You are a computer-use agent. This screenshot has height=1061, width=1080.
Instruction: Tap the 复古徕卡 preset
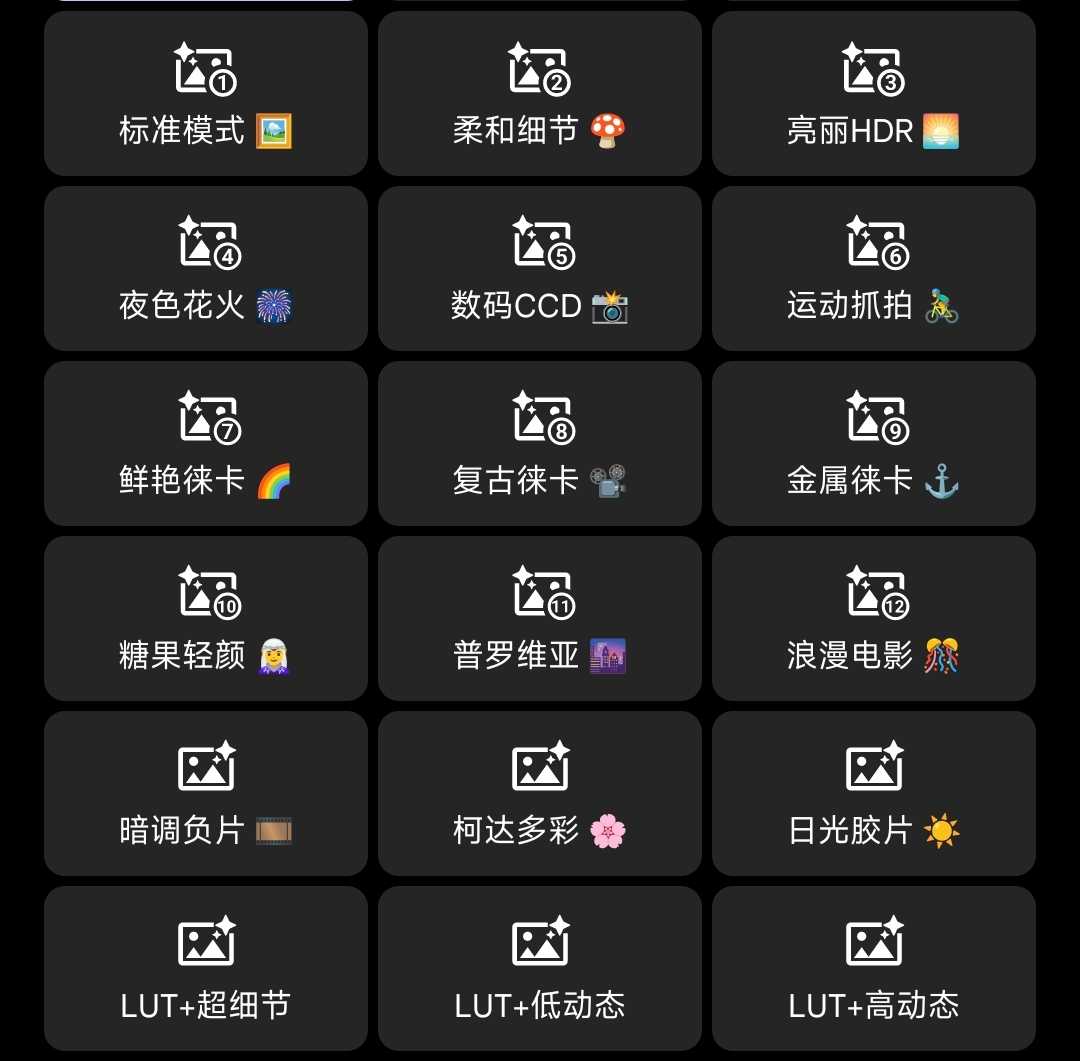click(539, 444)
